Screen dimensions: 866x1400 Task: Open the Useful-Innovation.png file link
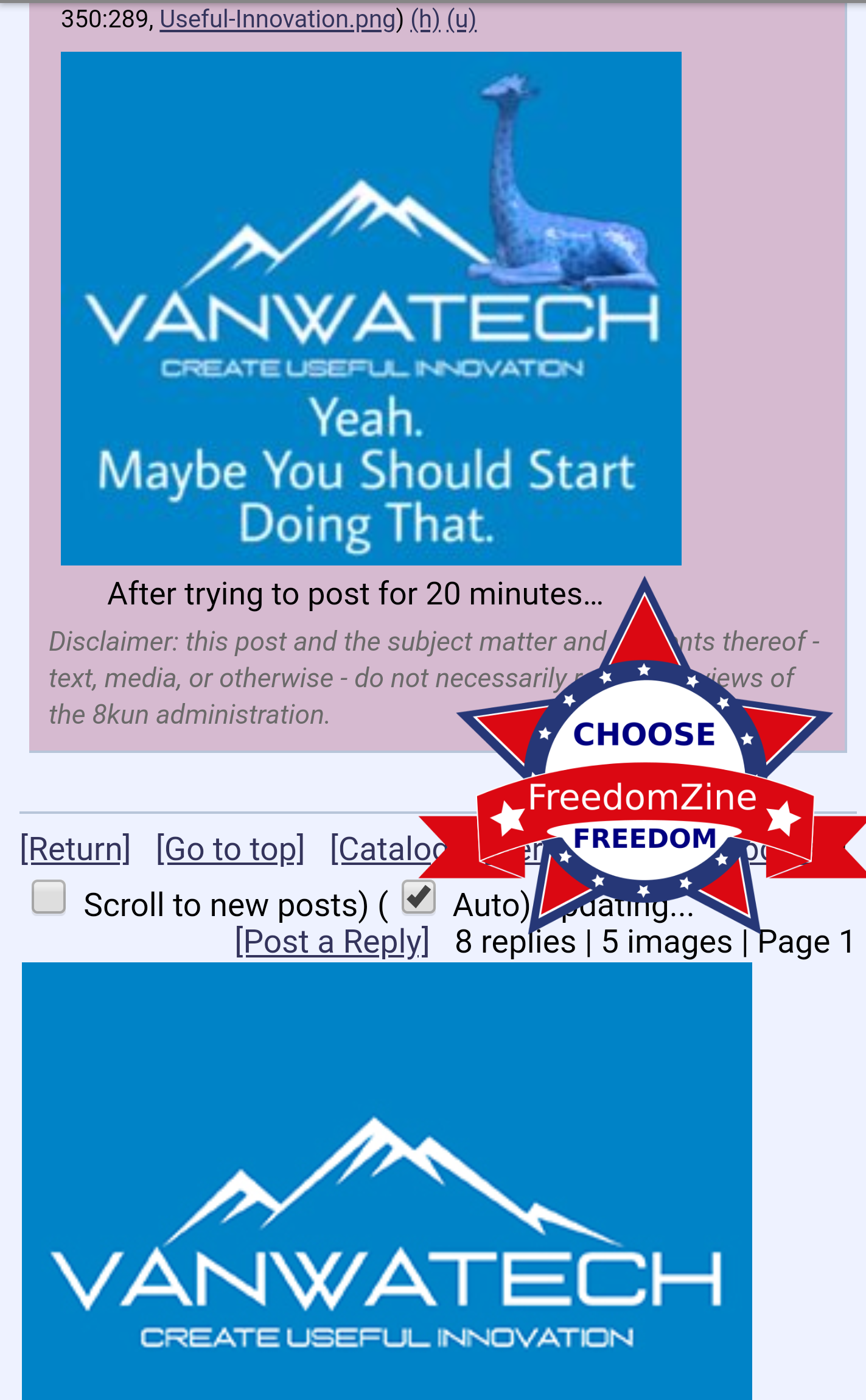278,19
